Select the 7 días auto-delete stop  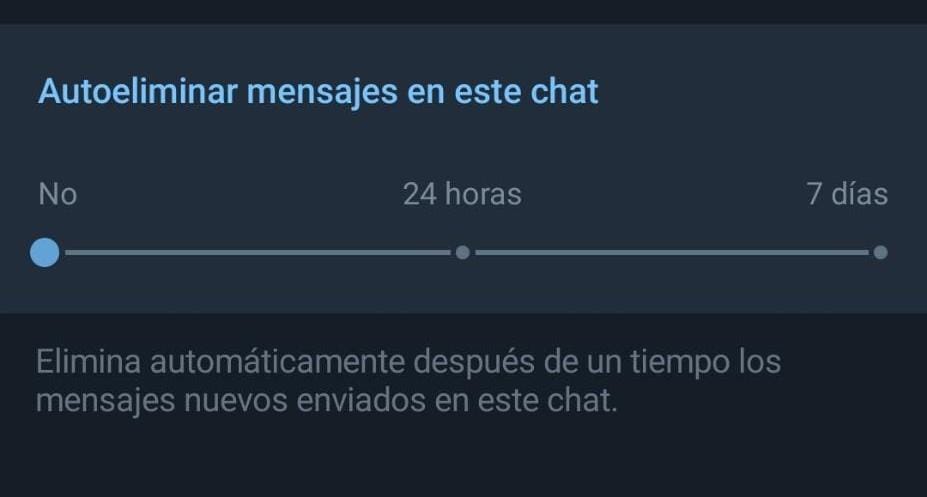tap(879, 252)
